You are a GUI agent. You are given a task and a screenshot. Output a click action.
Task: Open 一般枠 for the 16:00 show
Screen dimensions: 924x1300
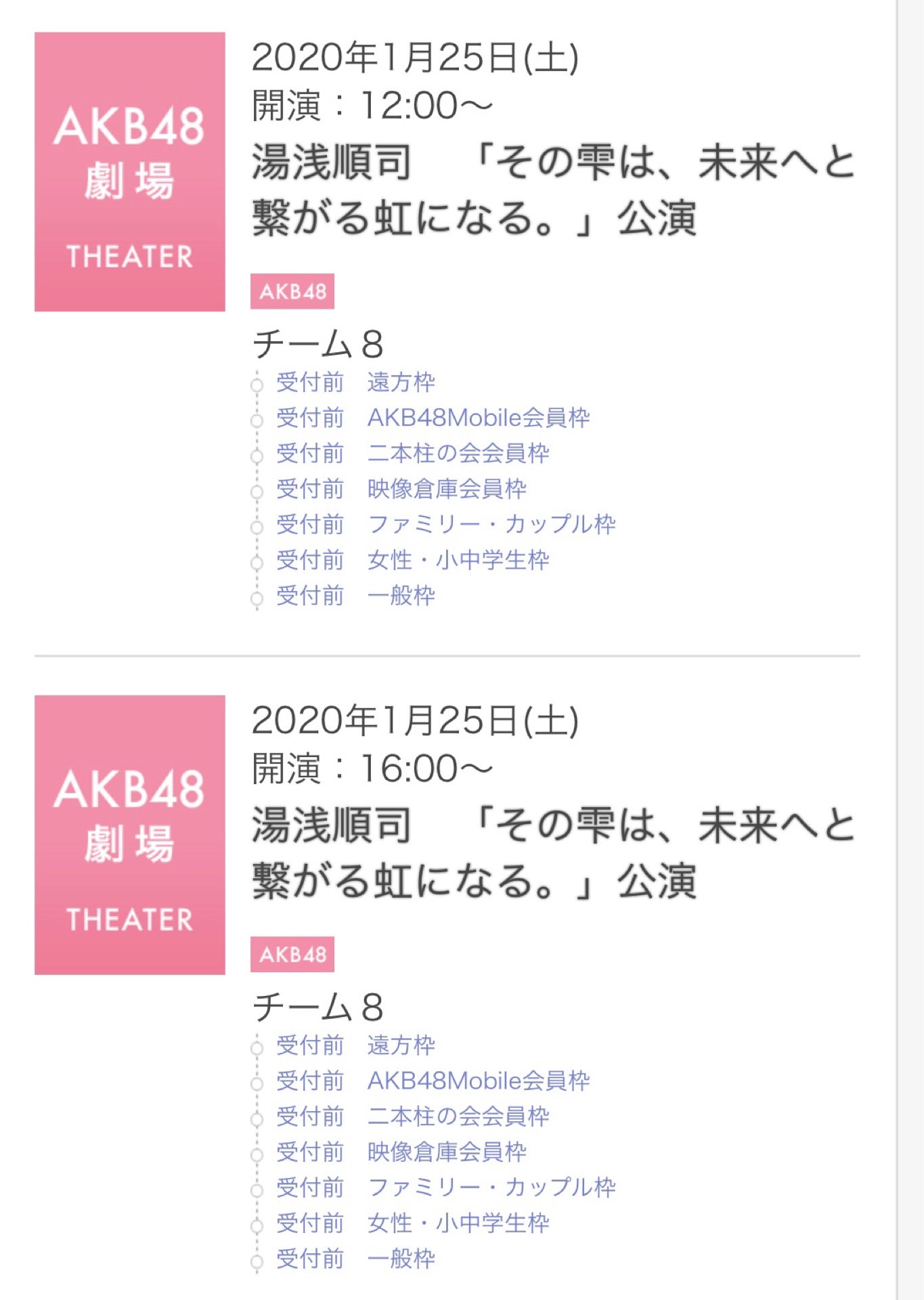355,1259
